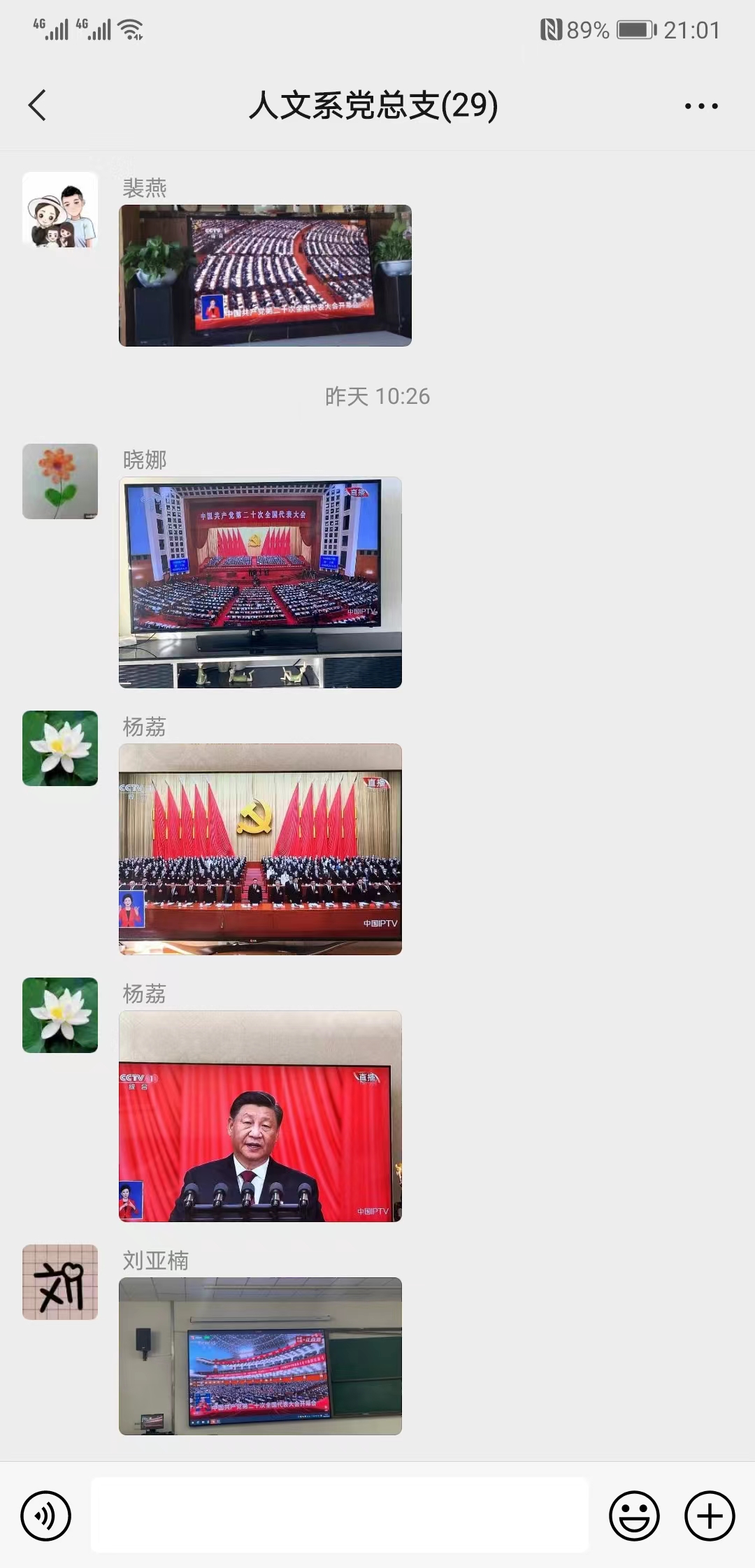Tap the message text field
The width and height of the screenshot is (755, 1568).
click(340, 1516)
